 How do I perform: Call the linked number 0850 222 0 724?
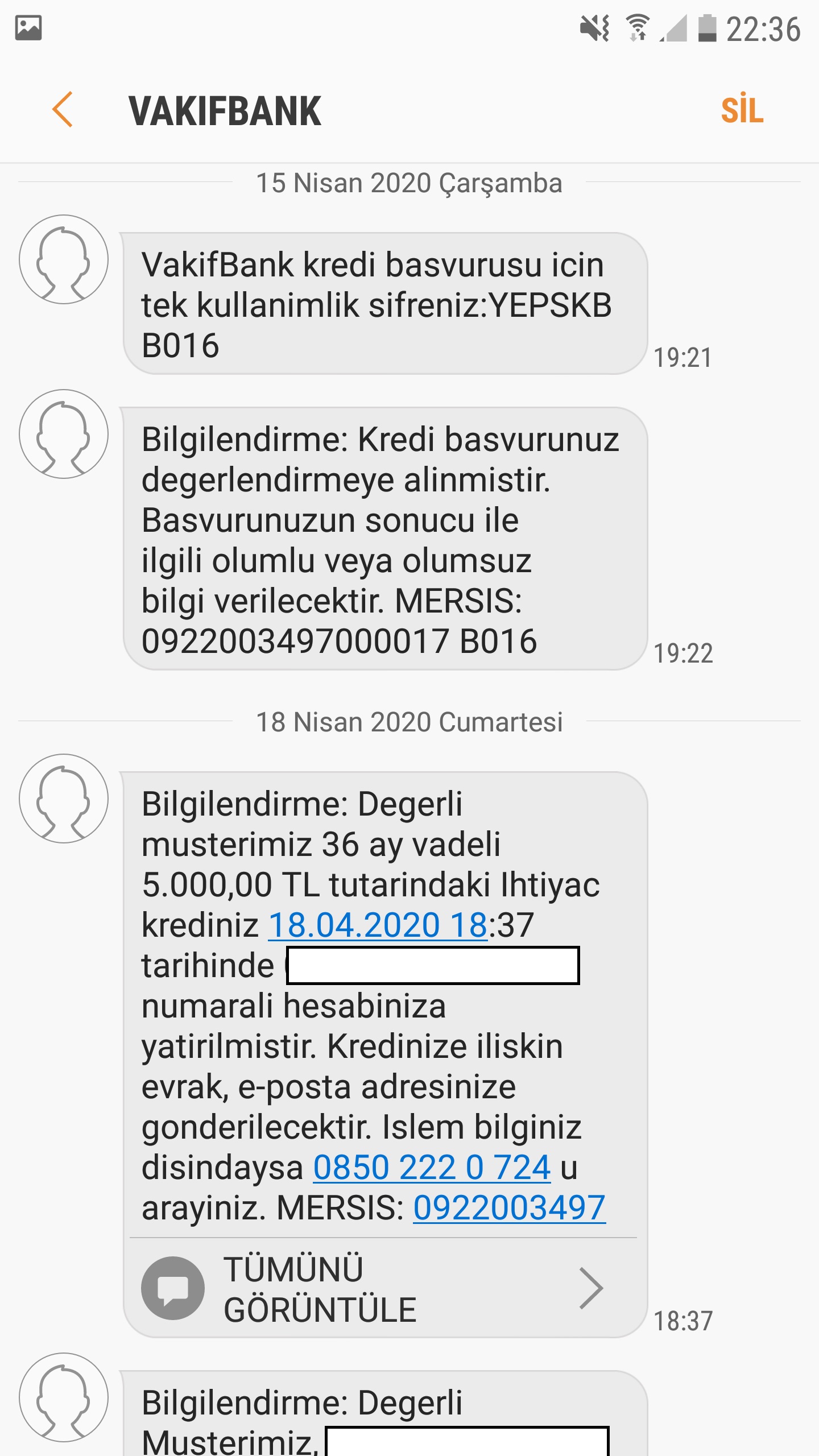pyautogui.click(x=432, y=1167)
